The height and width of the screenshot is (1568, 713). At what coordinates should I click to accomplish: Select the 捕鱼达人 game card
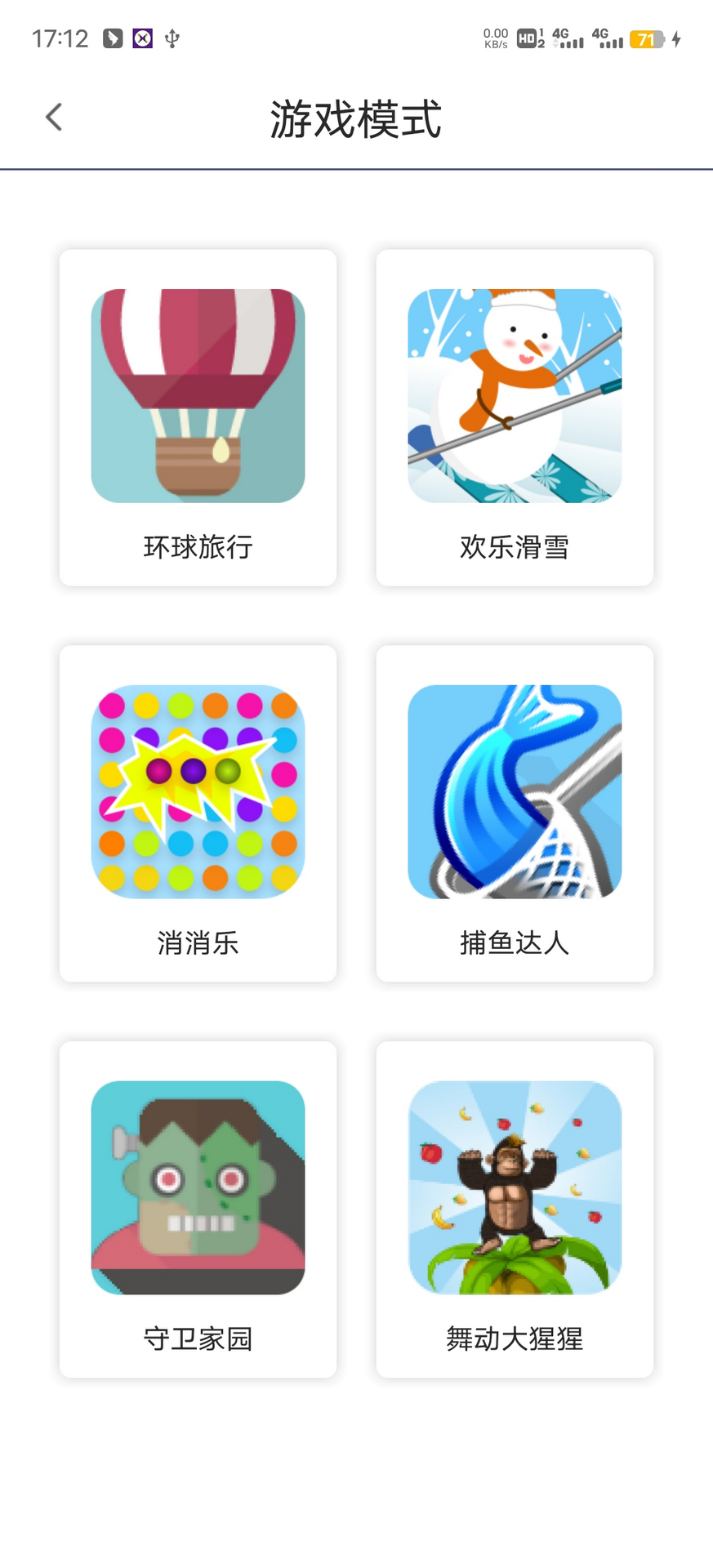[x=515, y=813]
